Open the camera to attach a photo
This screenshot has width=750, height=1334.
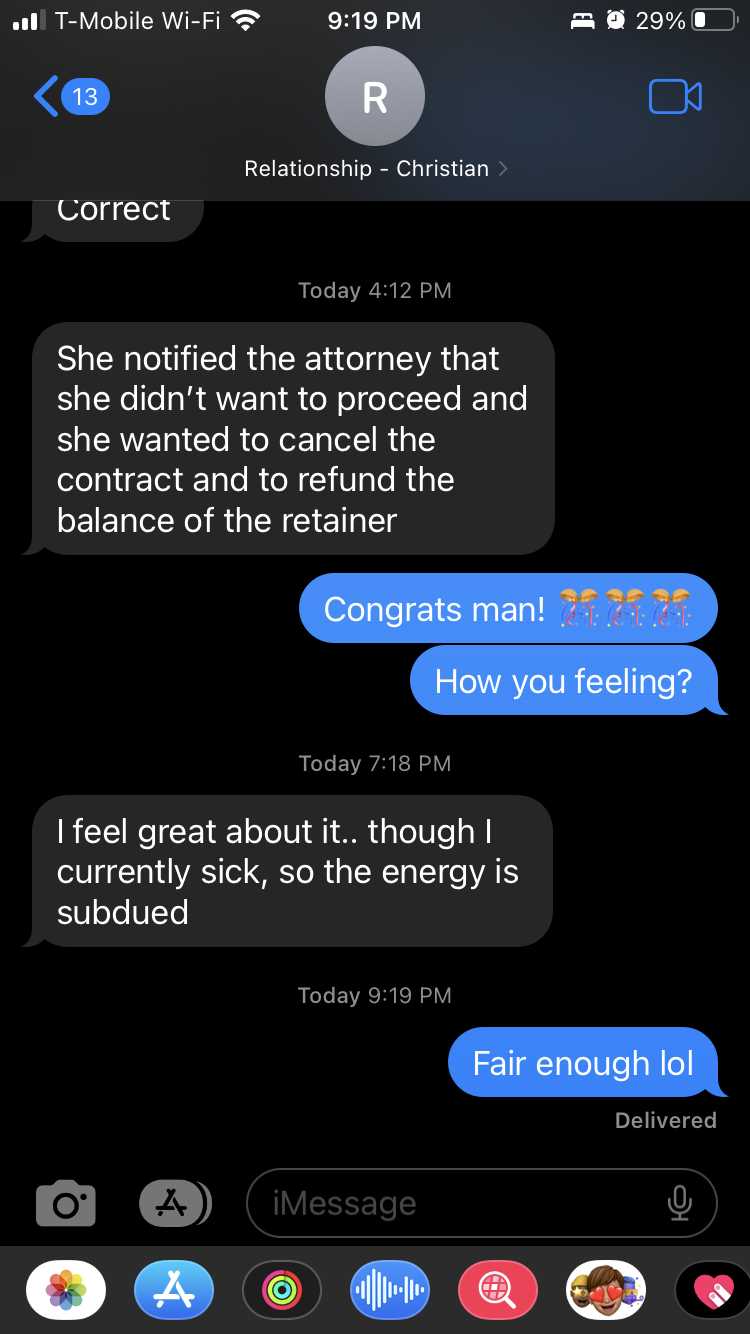[x=66, y=1203]
